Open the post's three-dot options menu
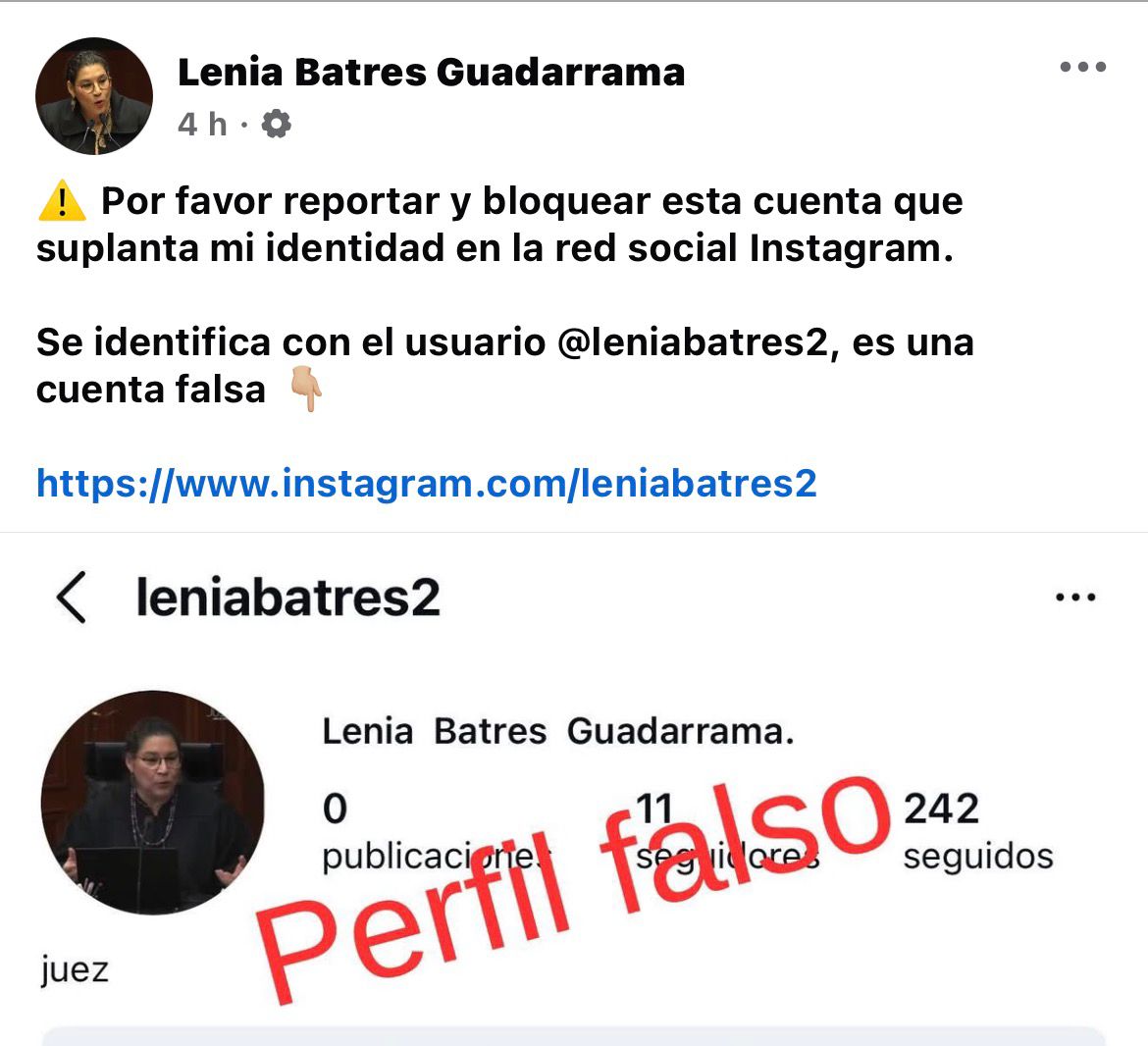The height and width of the screenshot is (1046, 1148). (x=1082, y=68)
